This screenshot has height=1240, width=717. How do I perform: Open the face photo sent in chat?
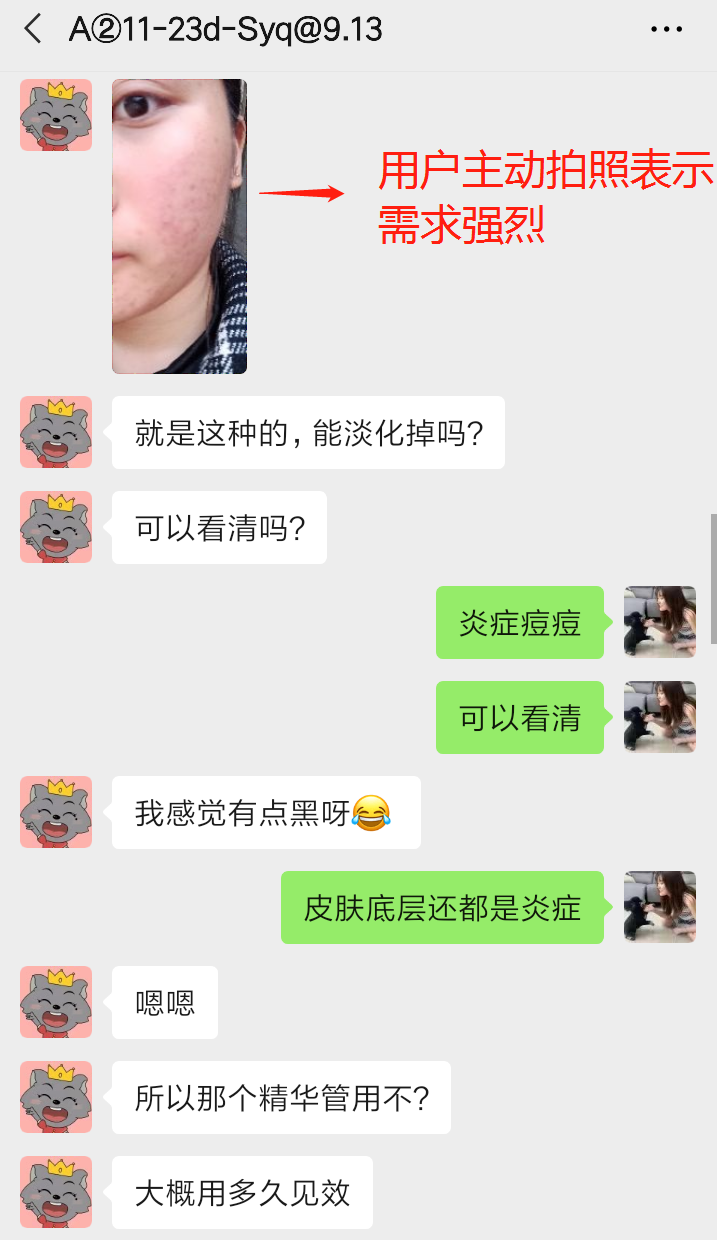pyautogui.click(x=179, y=226)
